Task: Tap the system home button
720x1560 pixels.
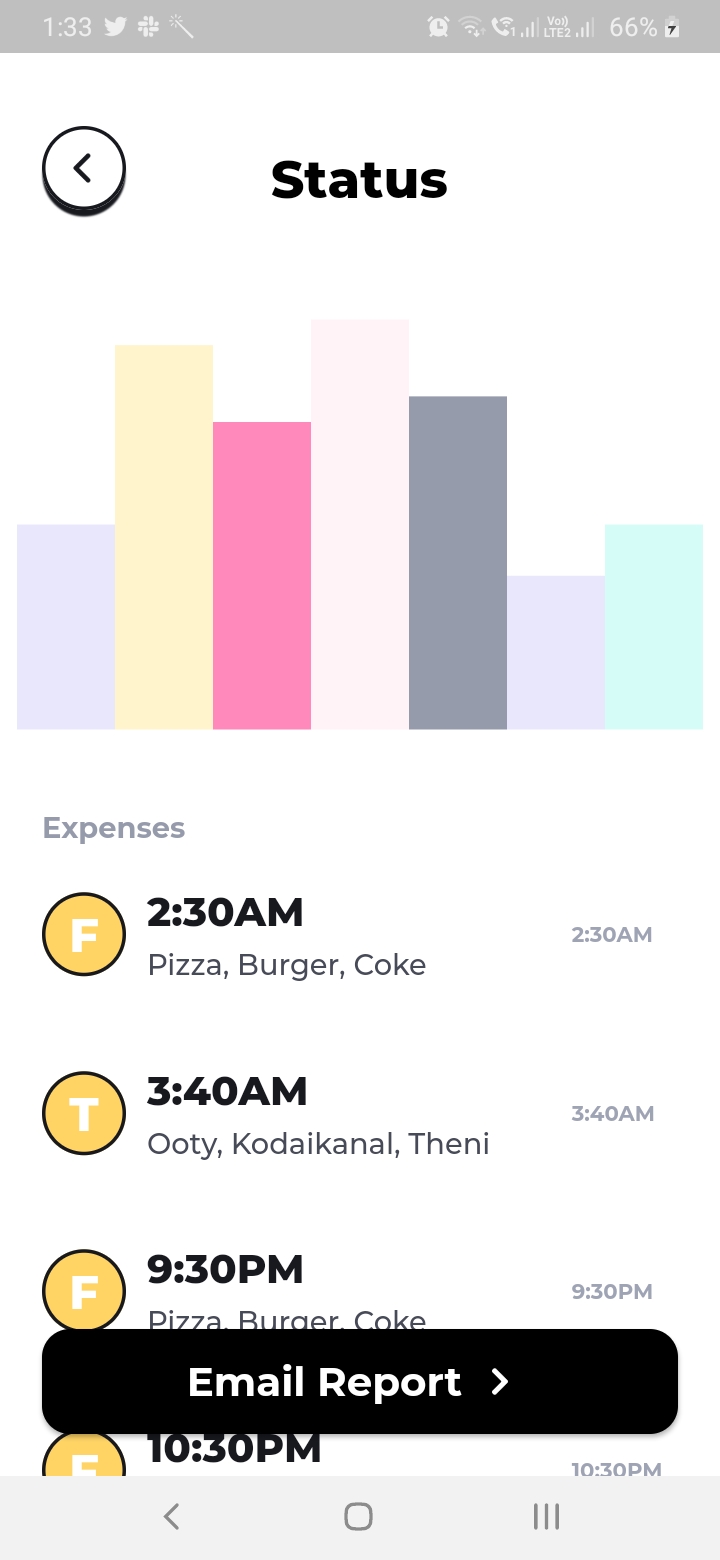Action: [x=358, y=1517]
